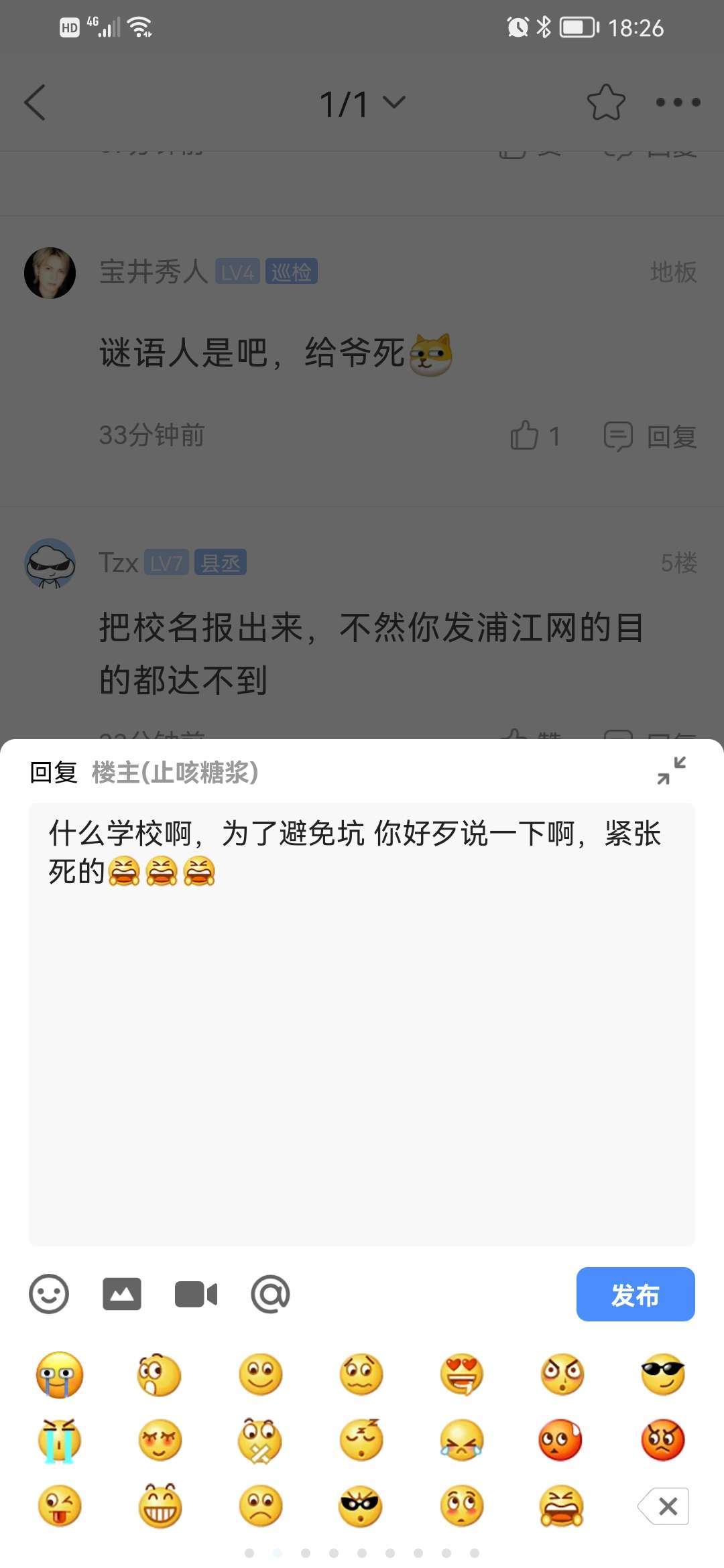The image size is (724, 1568).
Task: Favorite this thread with the star icon
Action: [x=606, y=103]
